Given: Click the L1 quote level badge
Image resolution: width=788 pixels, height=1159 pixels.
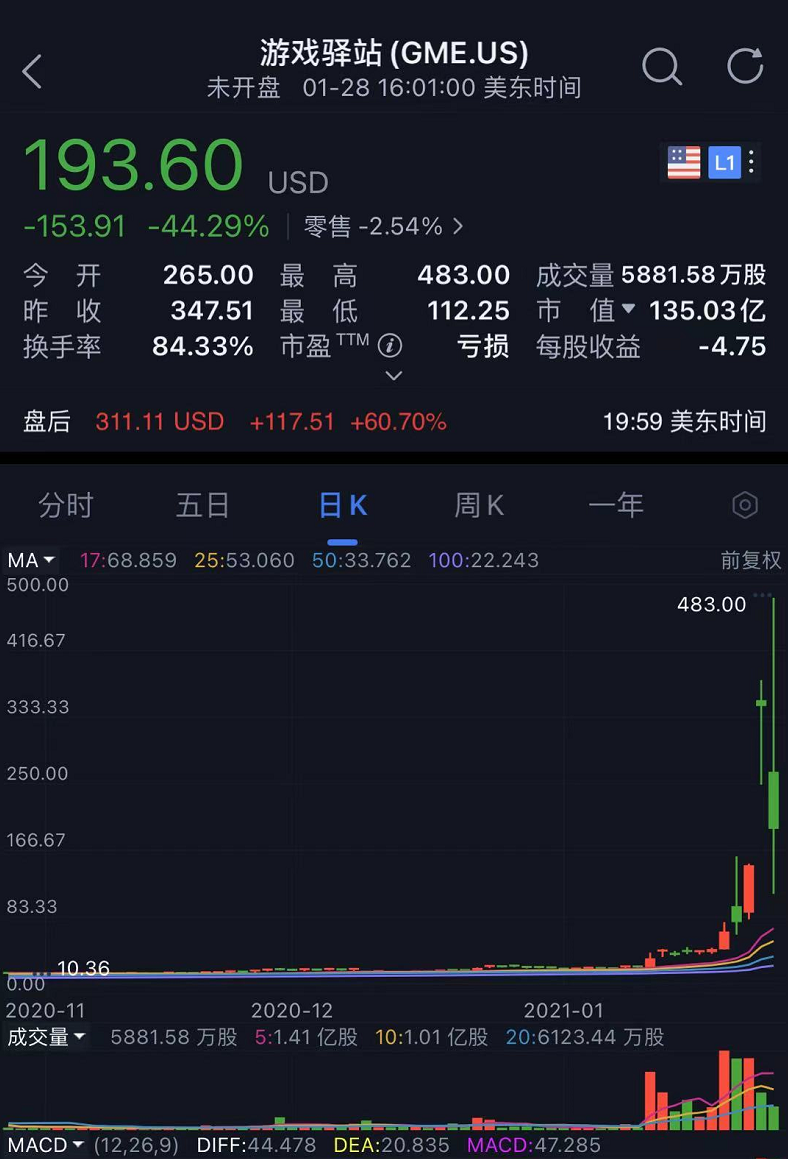Looking at the screenshot, I should click(724, 162).
